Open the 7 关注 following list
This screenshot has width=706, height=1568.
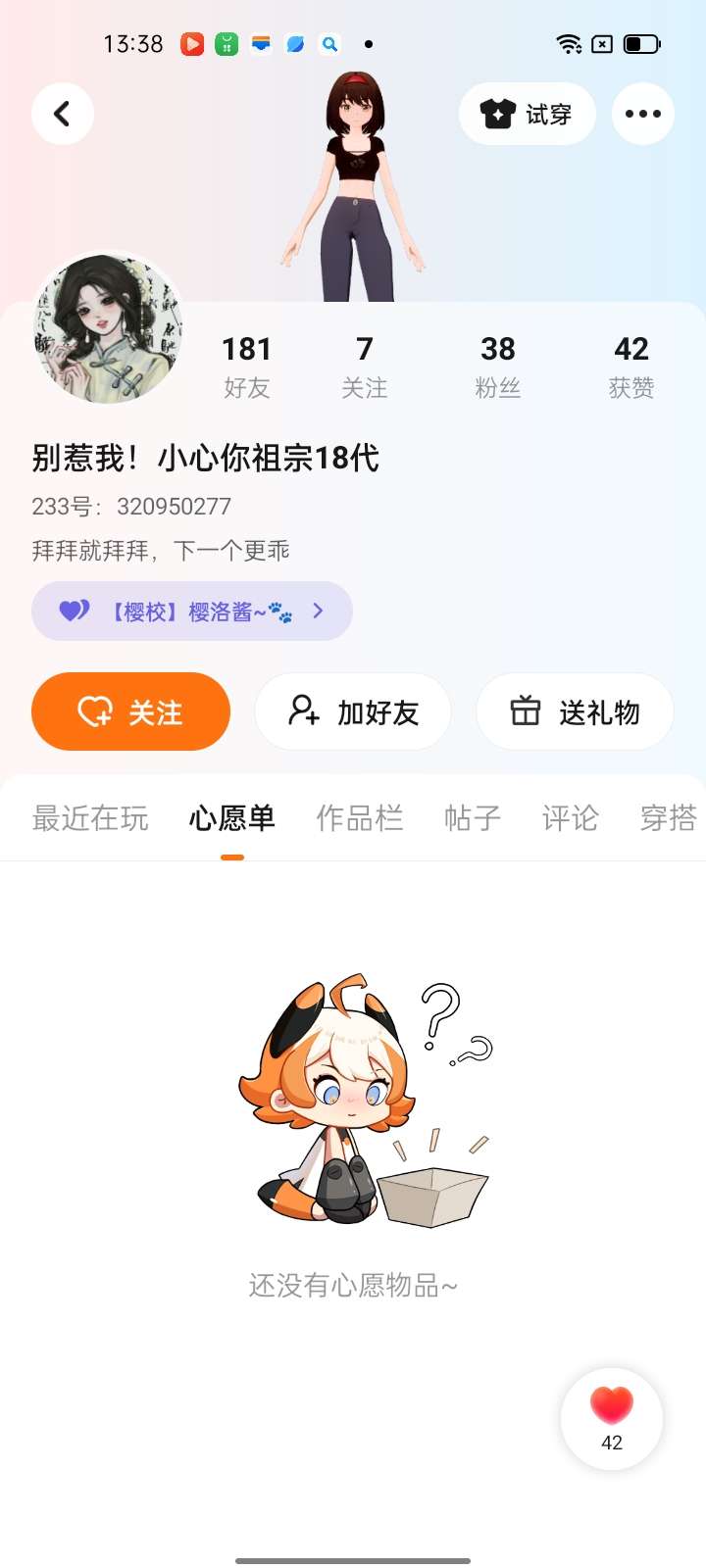[x=364, y=366]
